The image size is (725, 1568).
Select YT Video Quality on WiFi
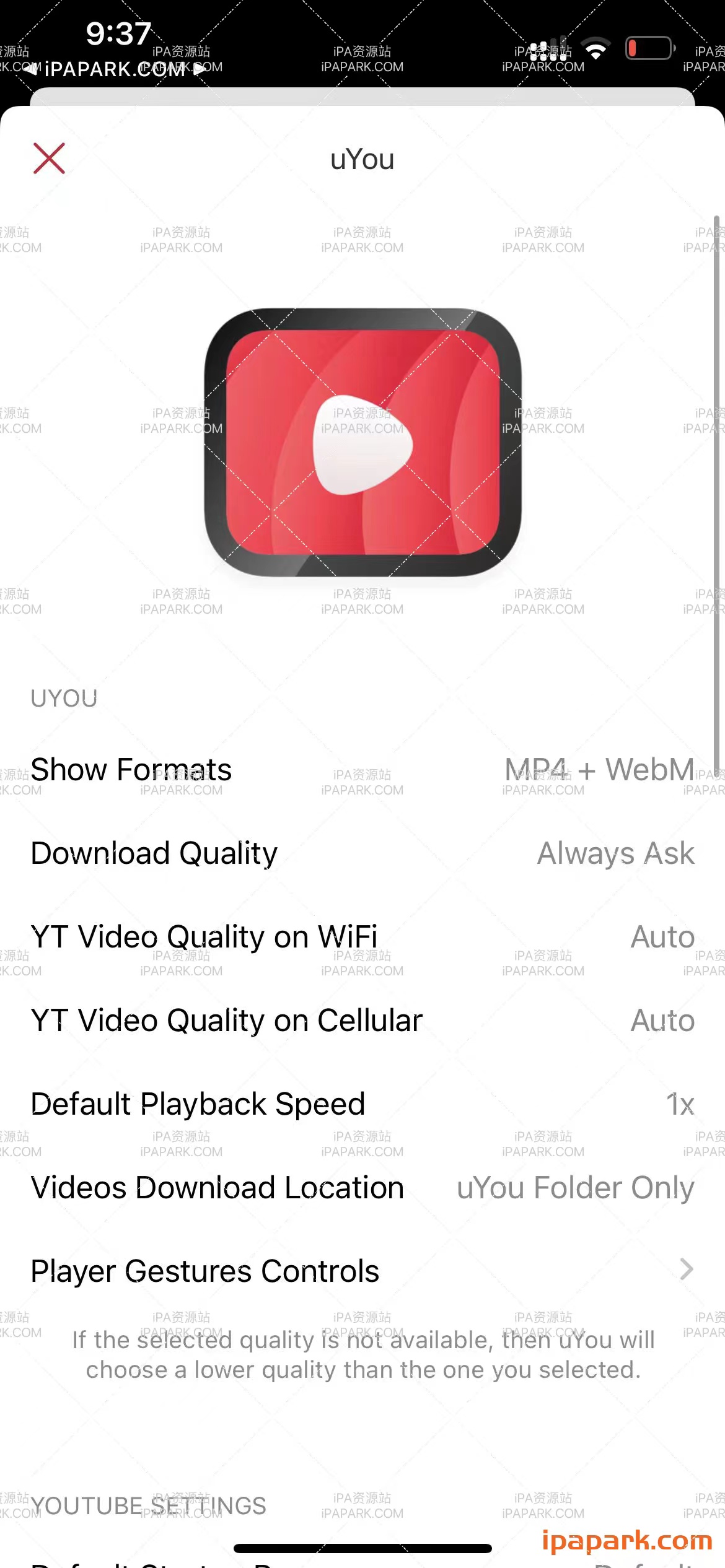362,937
